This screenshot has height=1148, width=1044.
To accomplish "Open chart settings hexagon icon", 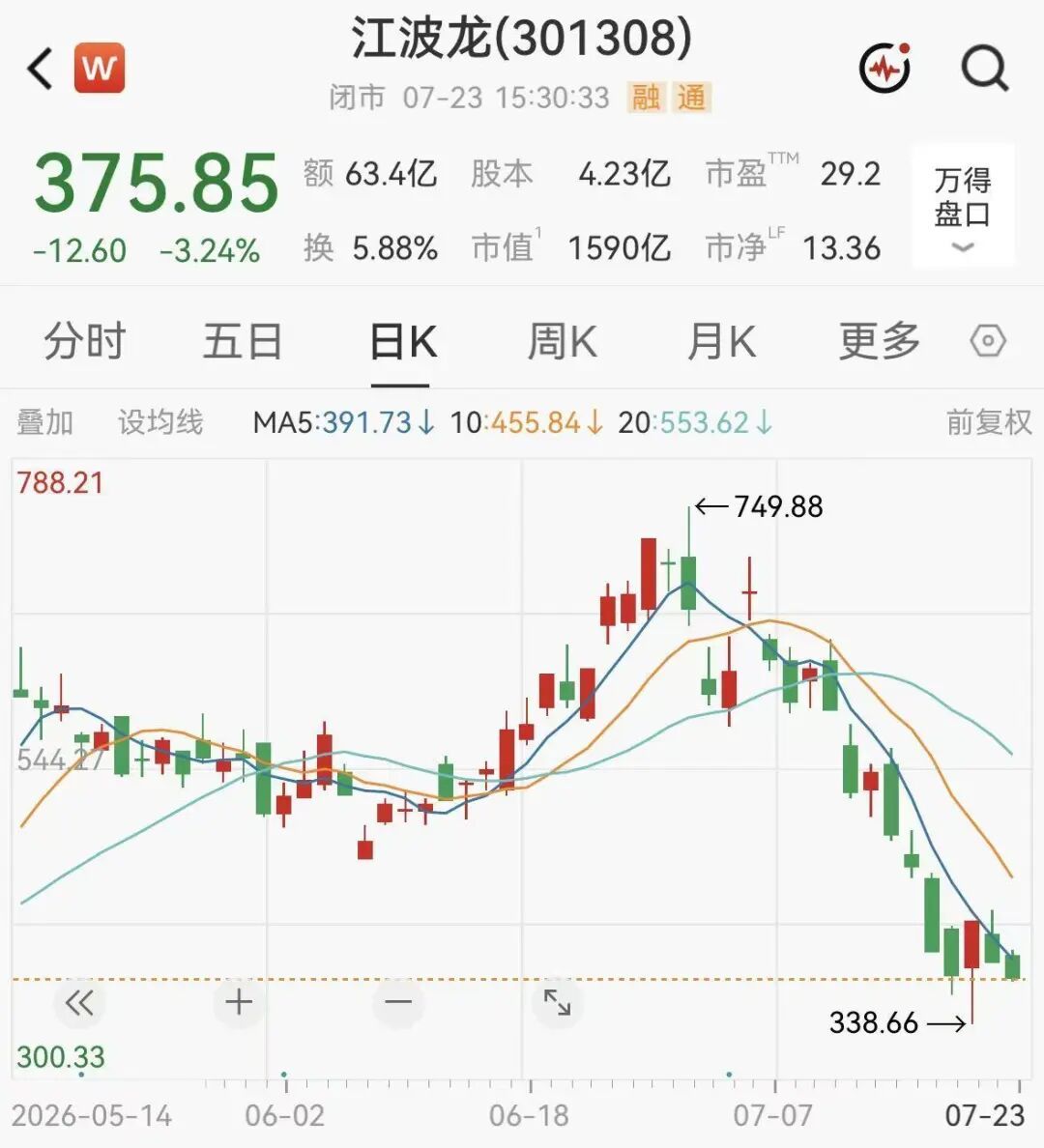I will point(988,341).
